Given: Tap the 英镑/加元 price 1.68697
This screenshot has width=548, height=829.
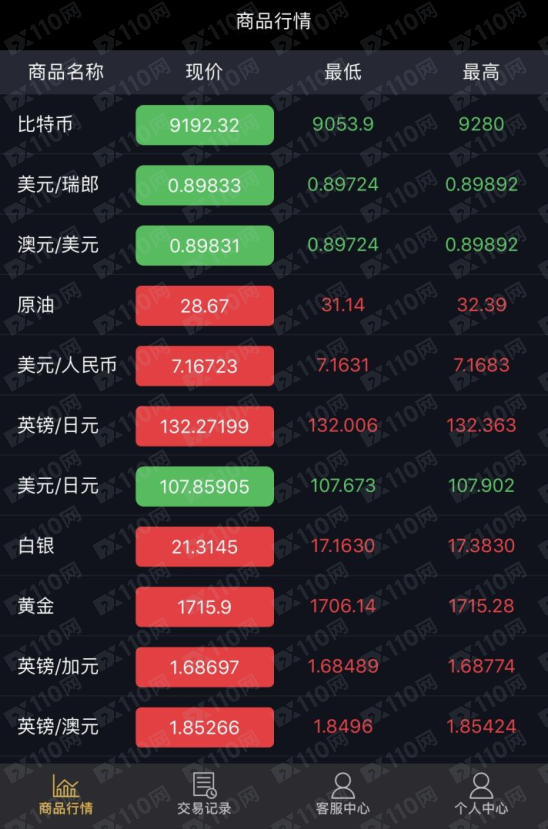Looking at the screenshot, I should coord(205,667).
